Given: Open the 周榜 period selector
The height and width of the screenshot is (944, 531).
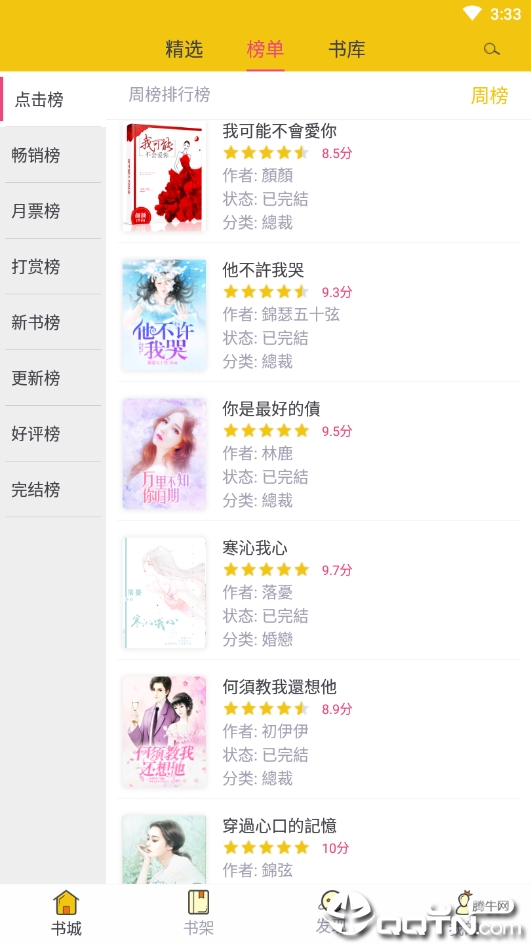Looking at the screenshot, I should click(x=489, y=95).
